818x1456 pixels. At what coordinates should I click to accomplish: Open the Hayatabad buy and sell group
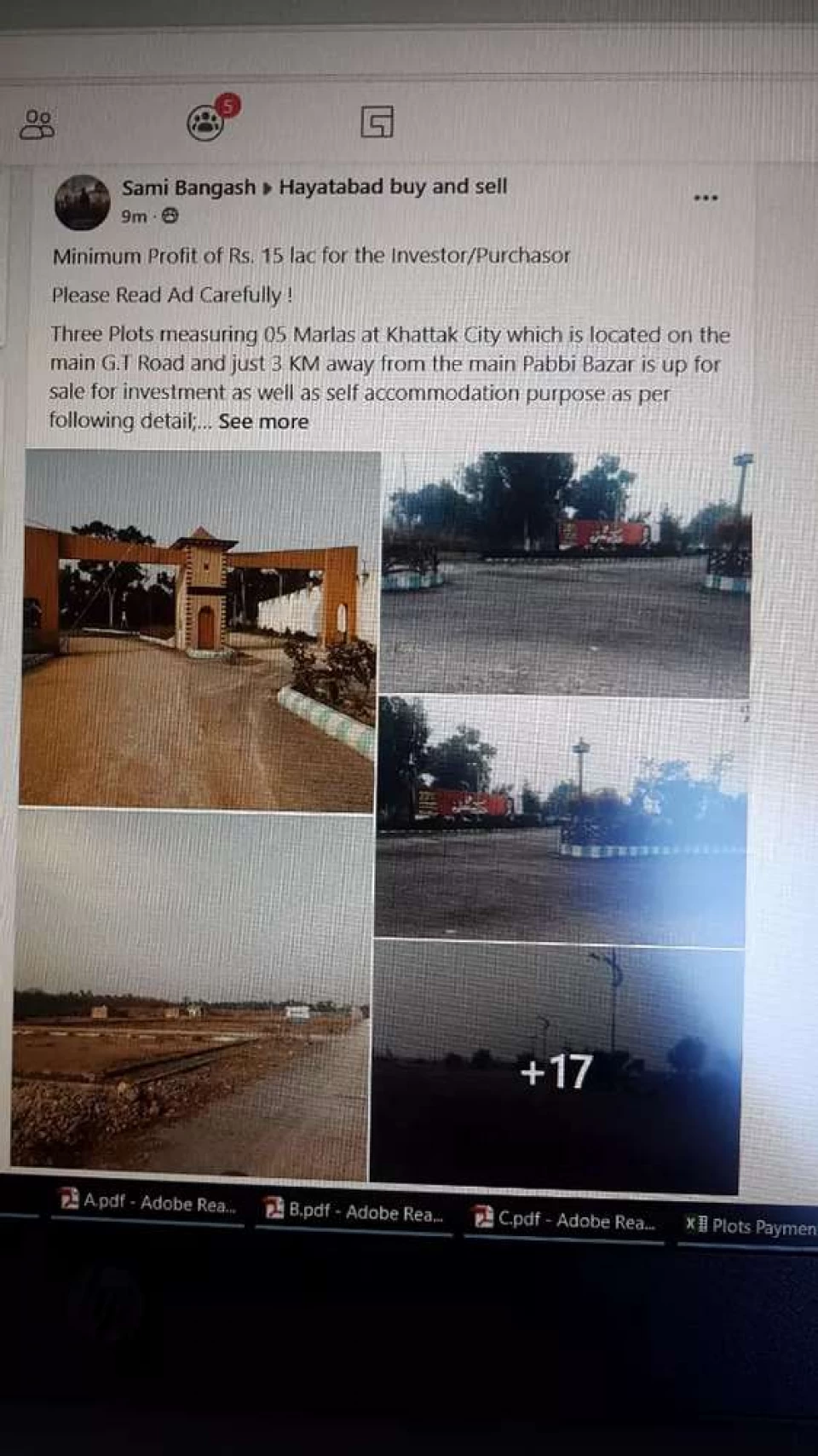tap(393, 187)
